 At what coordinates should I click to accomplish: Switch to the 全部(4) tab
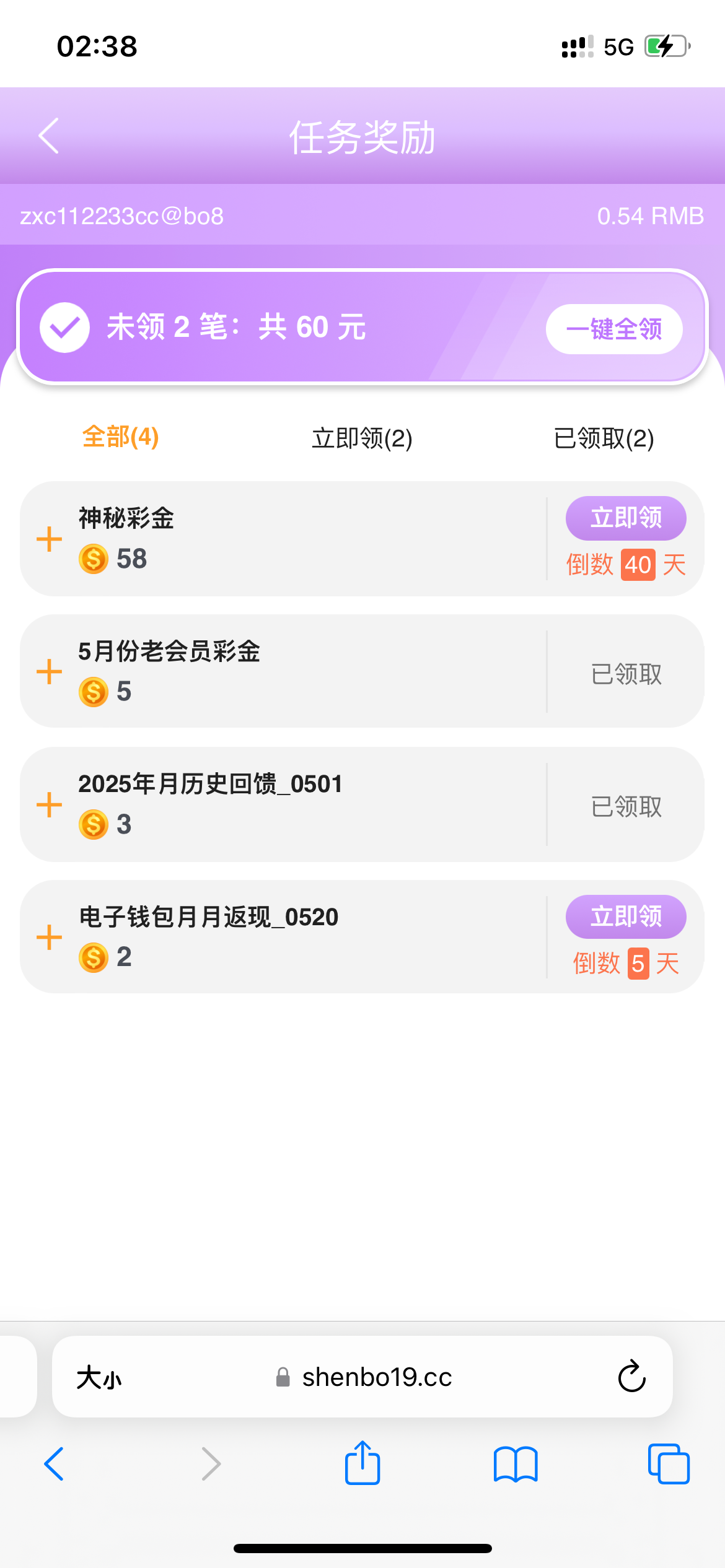121,437
